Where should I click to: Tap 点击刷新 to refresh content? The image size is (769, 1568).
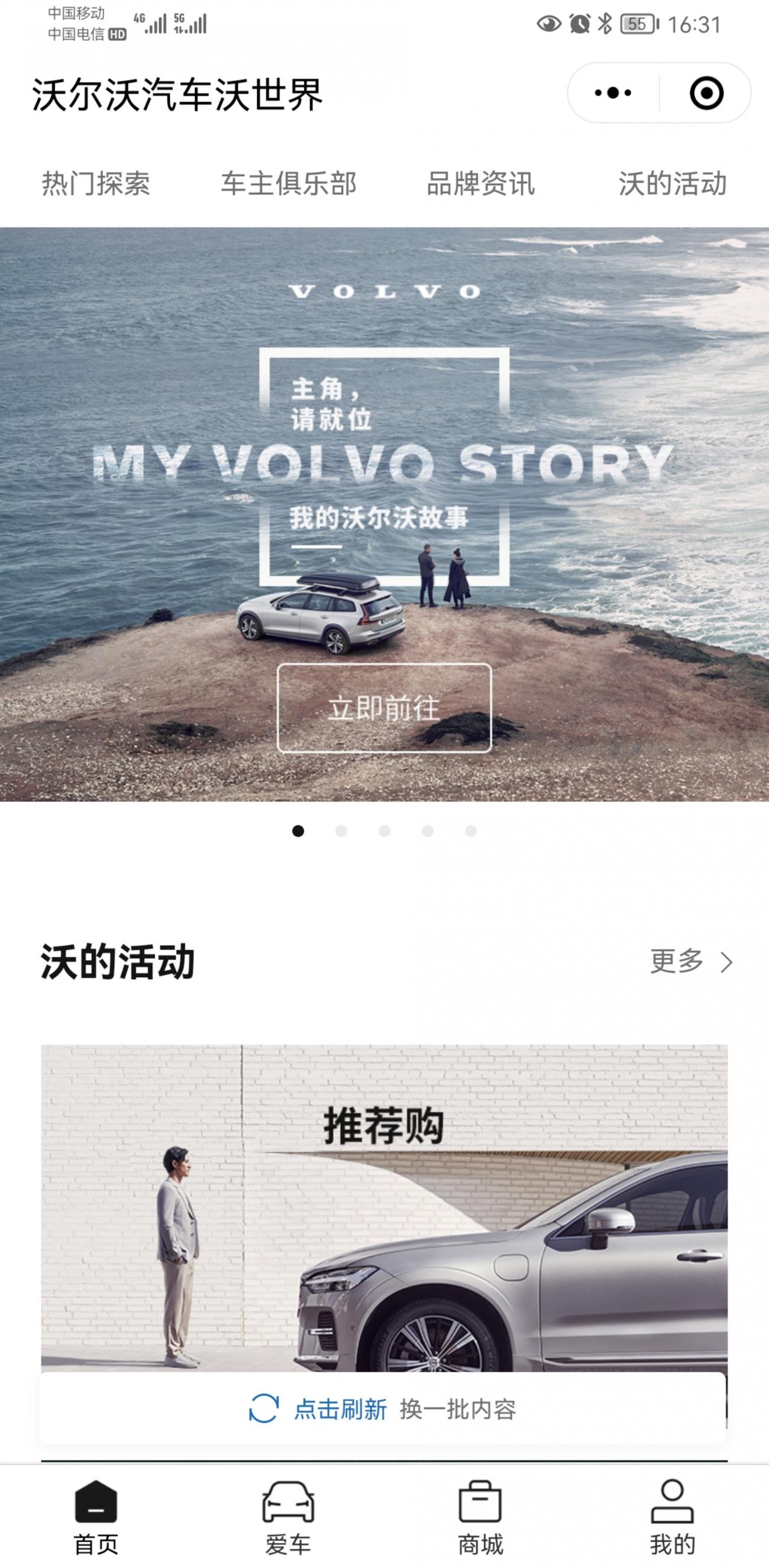340,1408
